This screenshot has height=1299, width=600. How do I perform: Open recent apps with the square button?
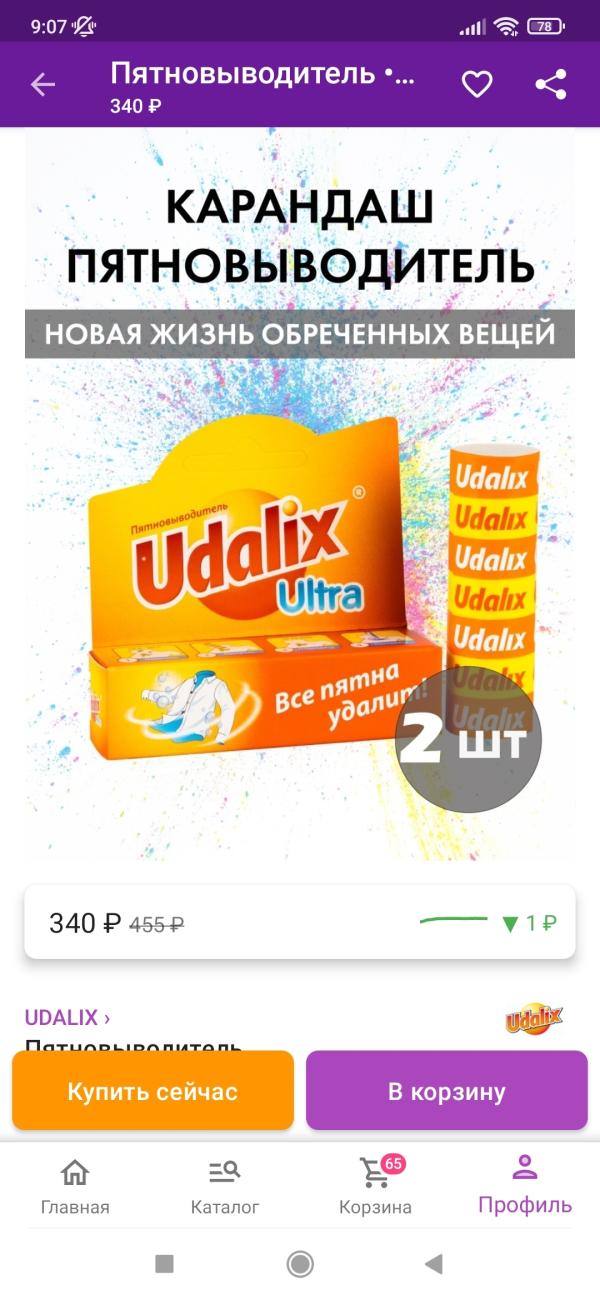pyautogui.click(x=165, y=1264)
